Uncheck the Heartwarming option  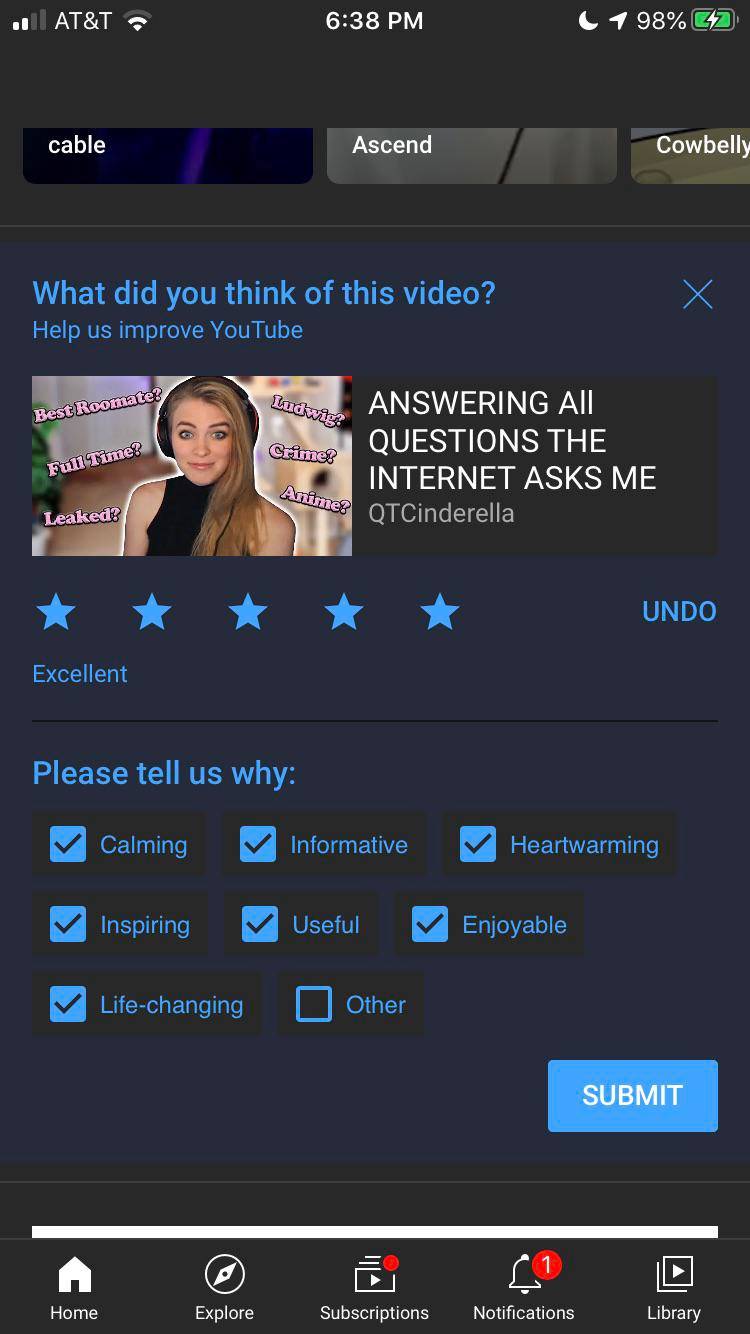(478, 844)
